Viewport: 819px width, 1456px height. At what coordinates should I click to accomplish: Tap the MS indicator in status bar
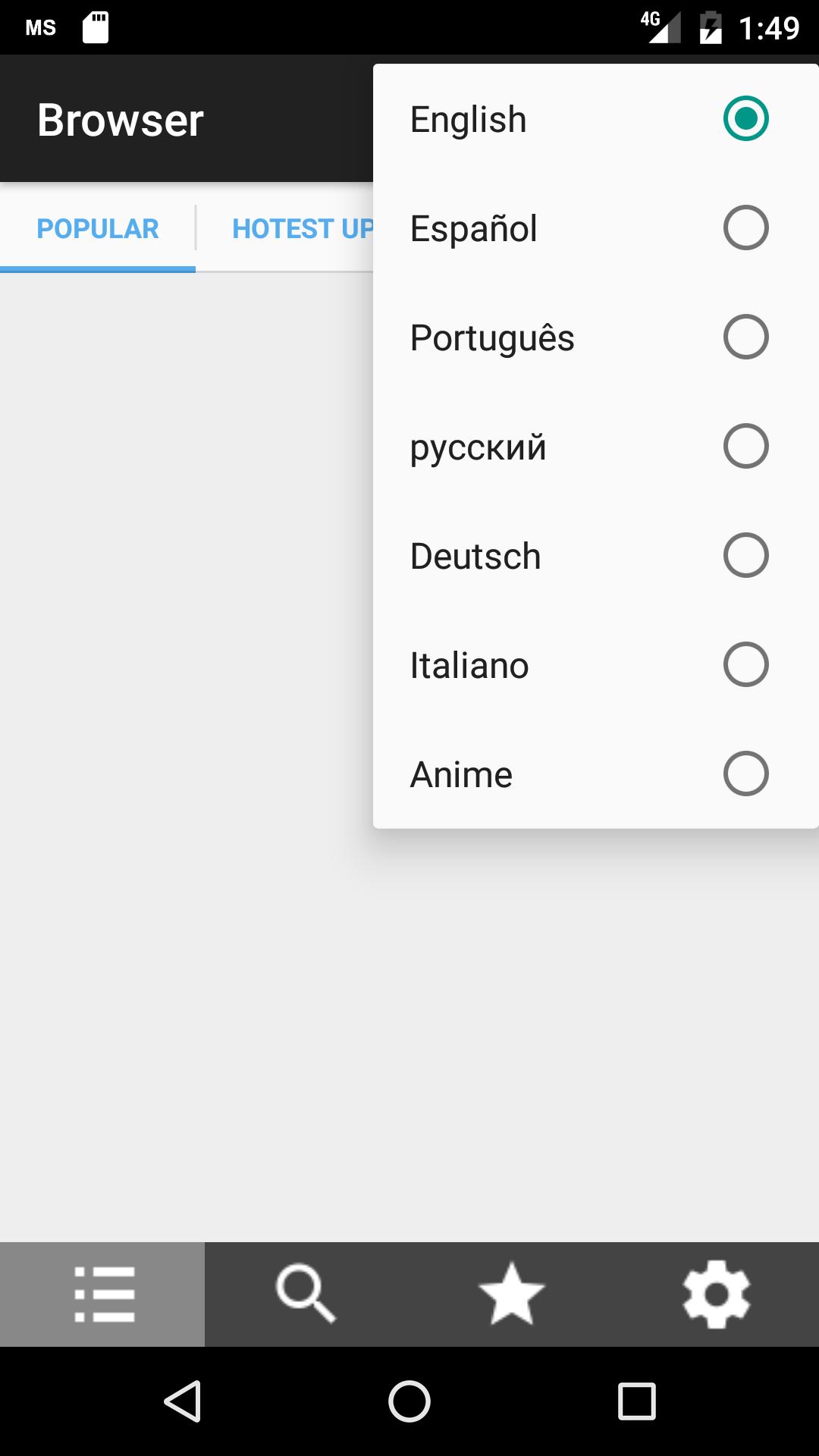tap(42, 27)
